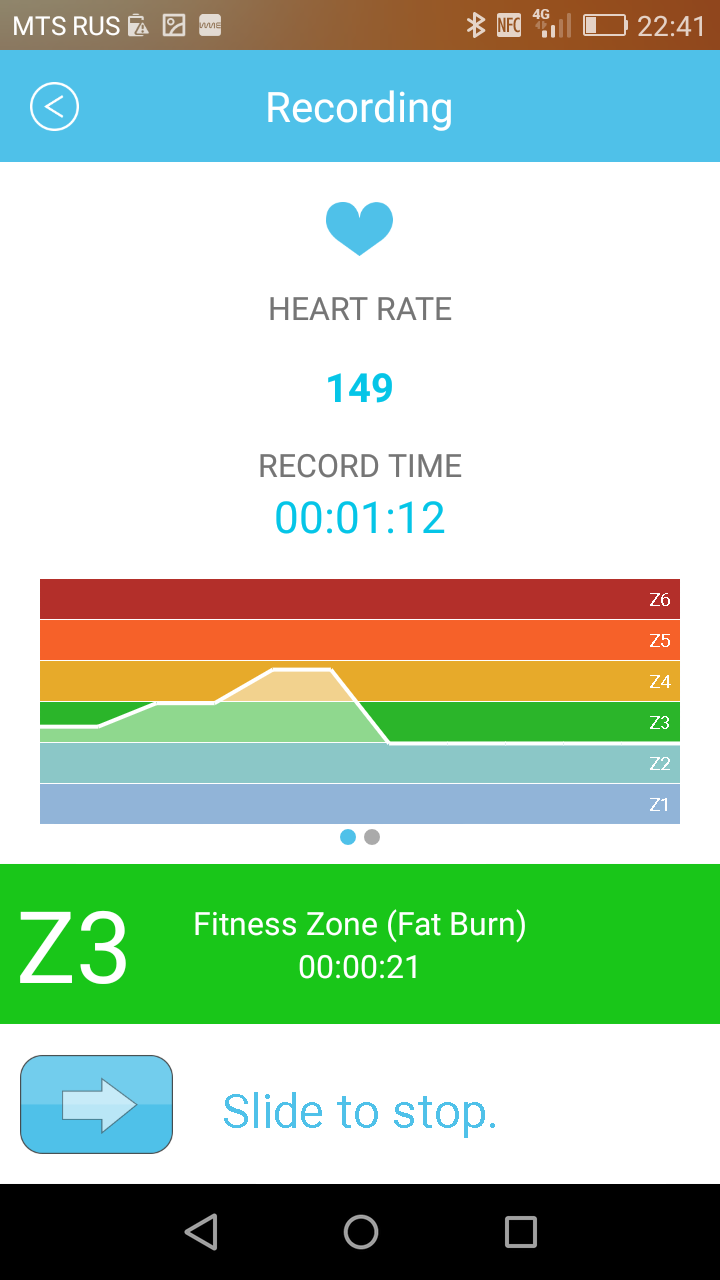The width and height of the screenshot is (720, 1280).
Task: Tap the slide-to-stop arrow button
Action: (x=97, y=1104)
